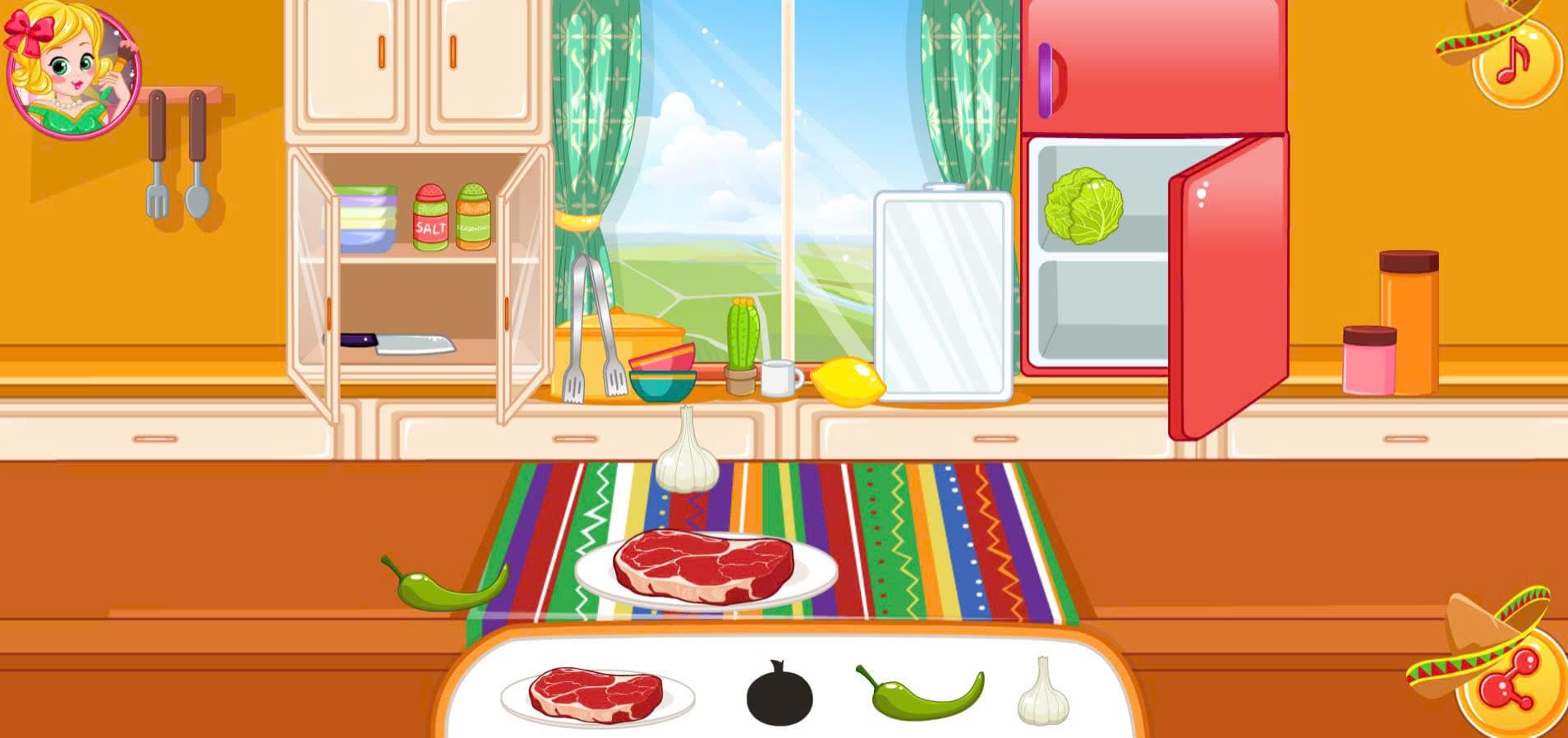Open the girl avatar icon

(72, 70)
